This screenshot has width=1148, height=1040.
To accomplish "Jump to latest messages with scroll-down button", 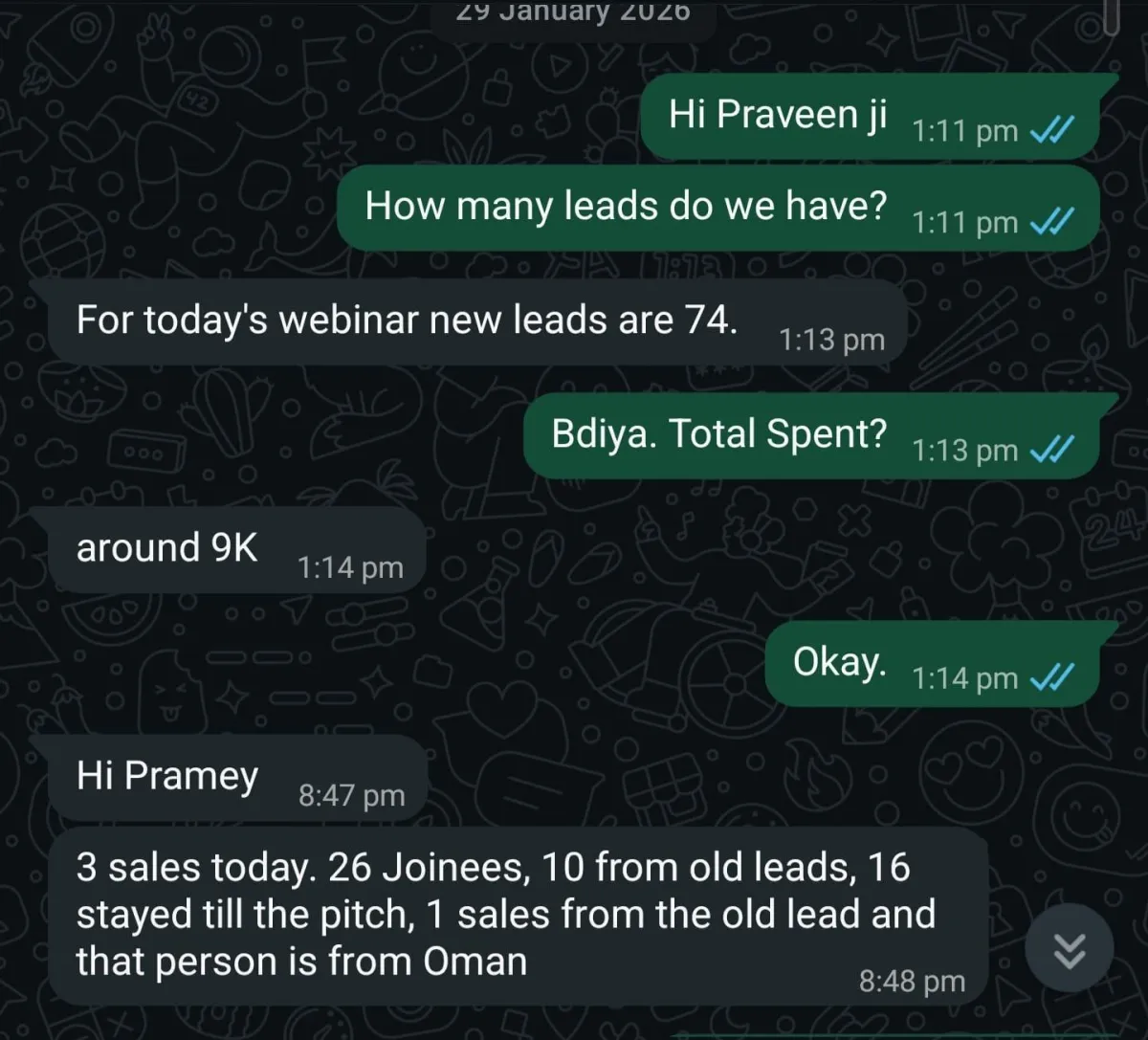I will pos(1069,948).
